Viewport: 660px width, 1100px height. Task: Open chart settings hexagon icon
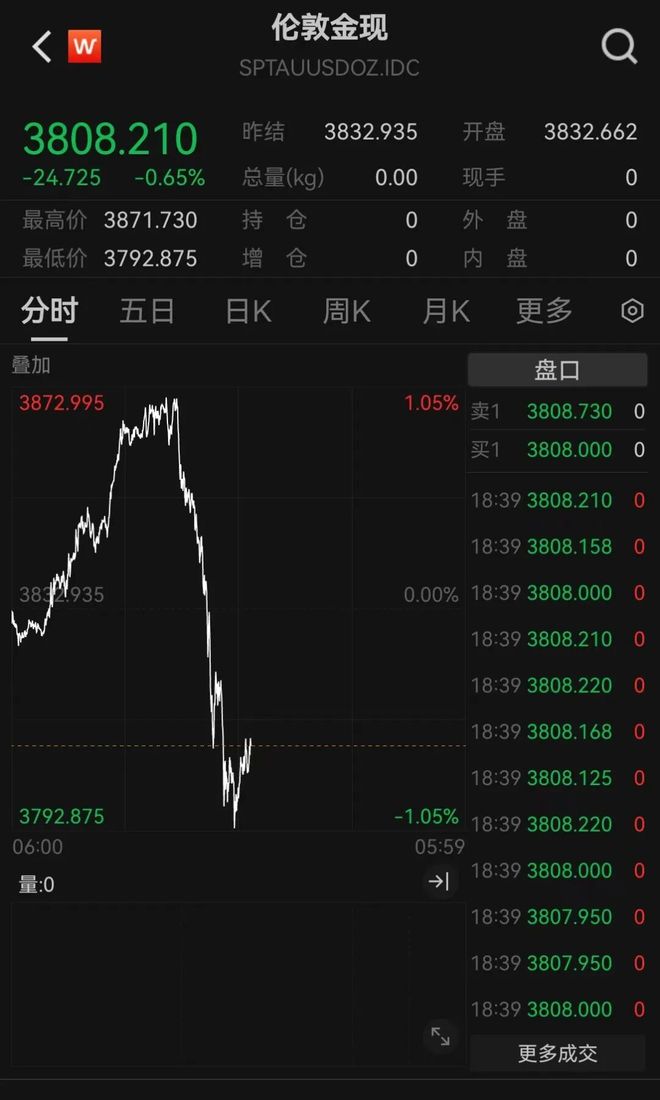632,311
